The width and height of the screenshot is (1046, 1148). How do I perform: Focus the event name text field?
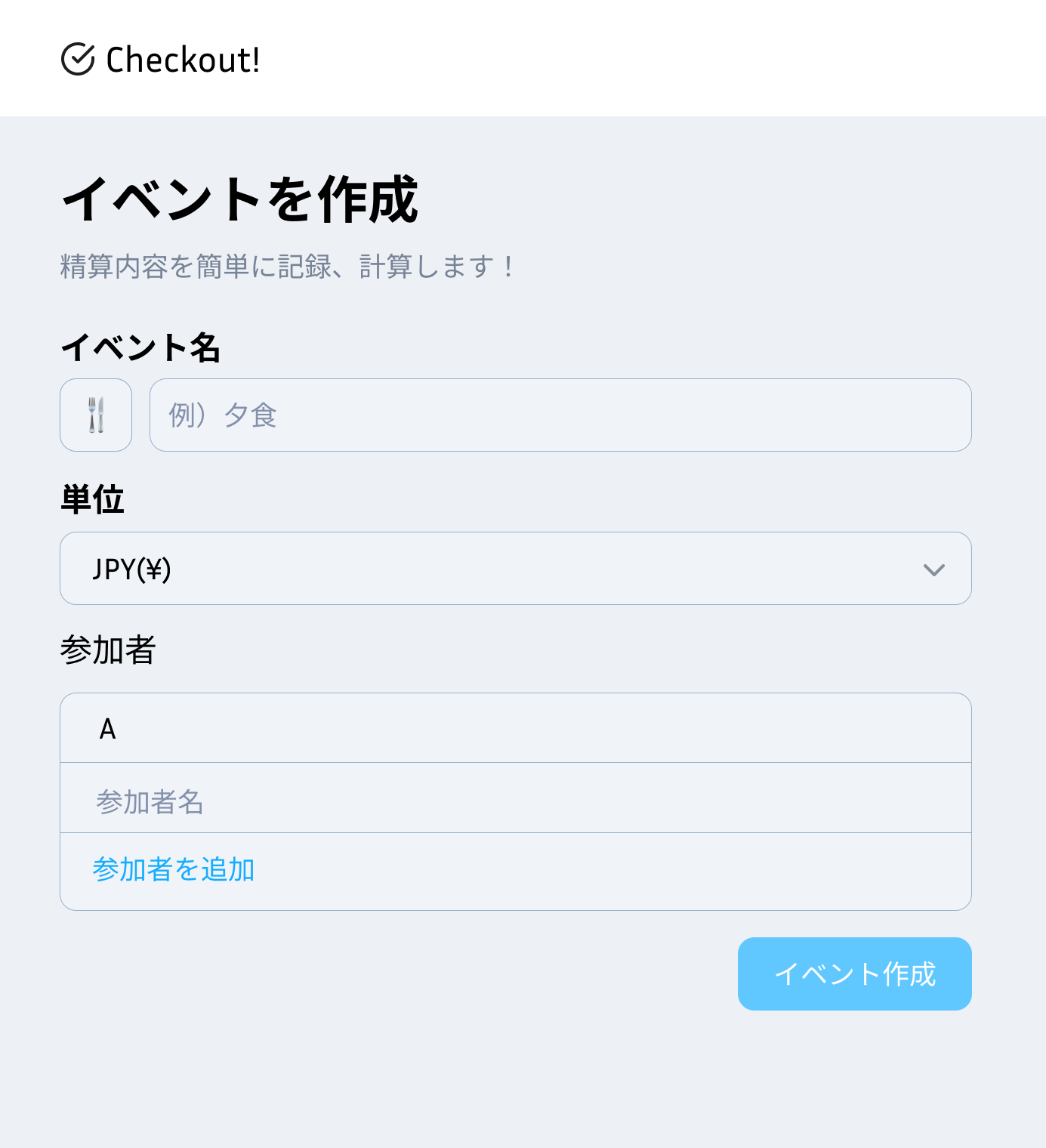click(560, 415)
